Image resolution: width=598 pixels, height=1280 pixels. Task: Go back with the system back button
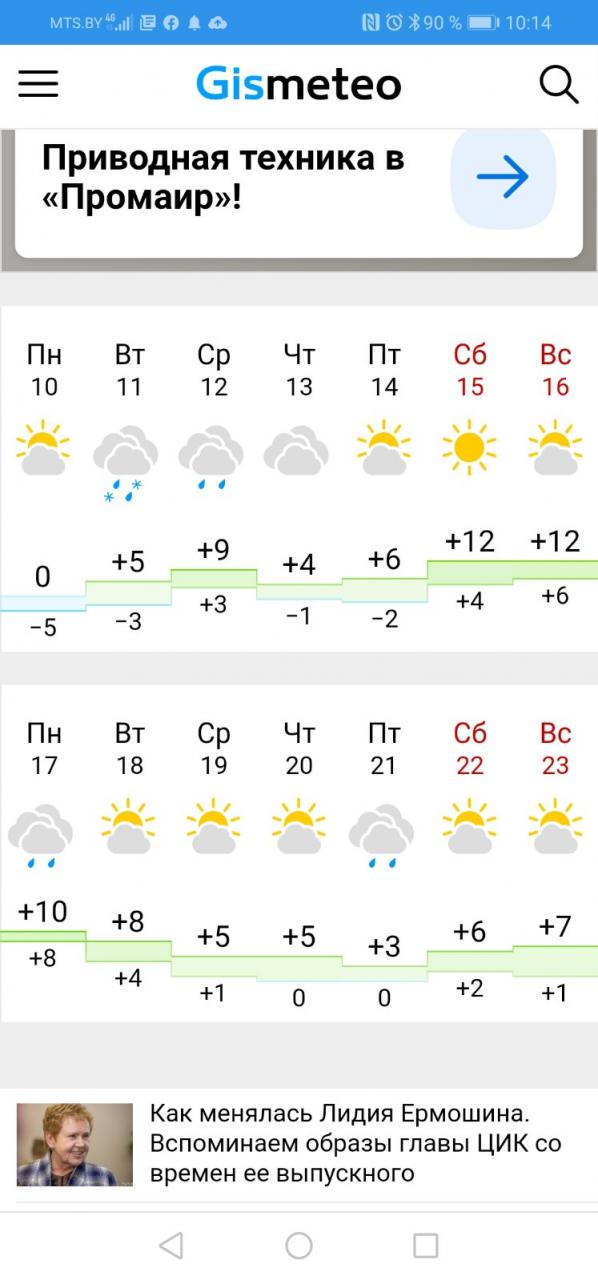[171, 1245]
